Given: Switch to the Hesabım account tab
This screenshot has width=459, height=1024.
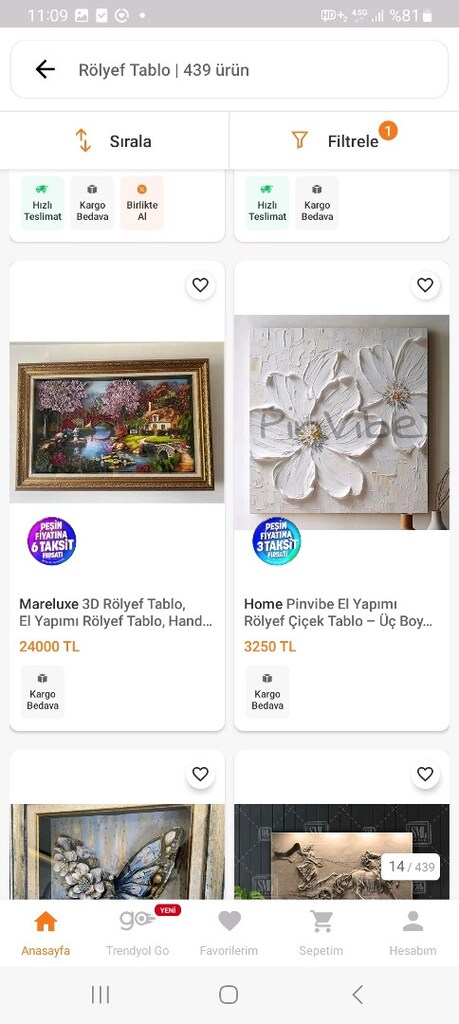Looking at the screenshot, I should coord(413,933).
